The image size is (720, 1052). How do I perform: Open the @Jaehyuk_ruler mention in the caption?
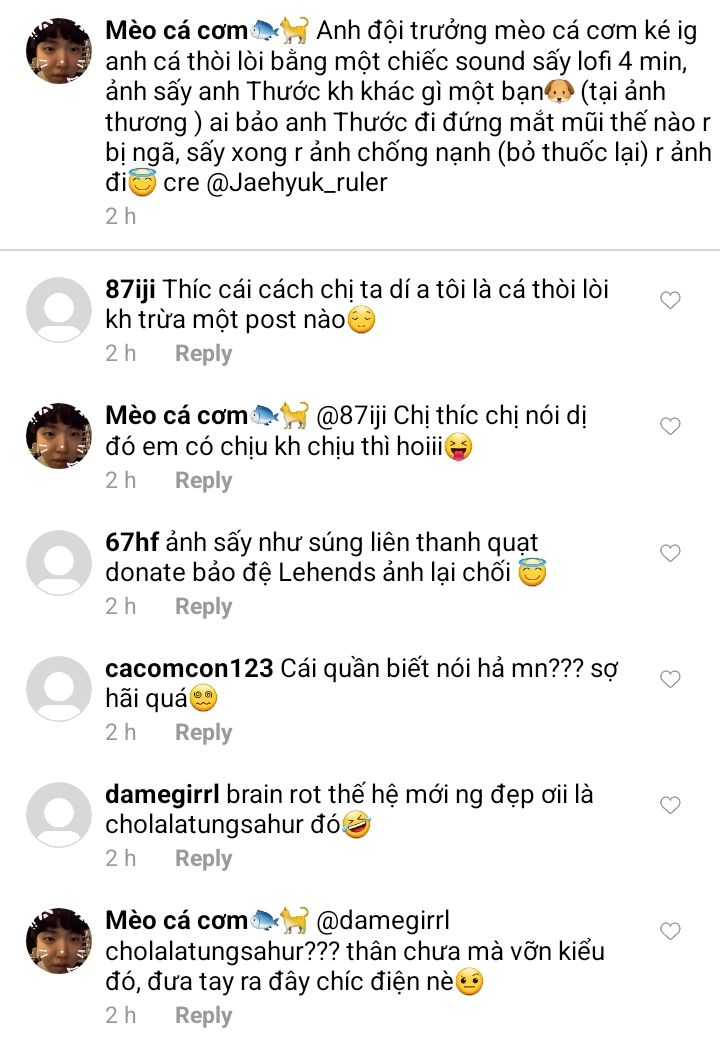pyautogui.click(x=297, y=182)
